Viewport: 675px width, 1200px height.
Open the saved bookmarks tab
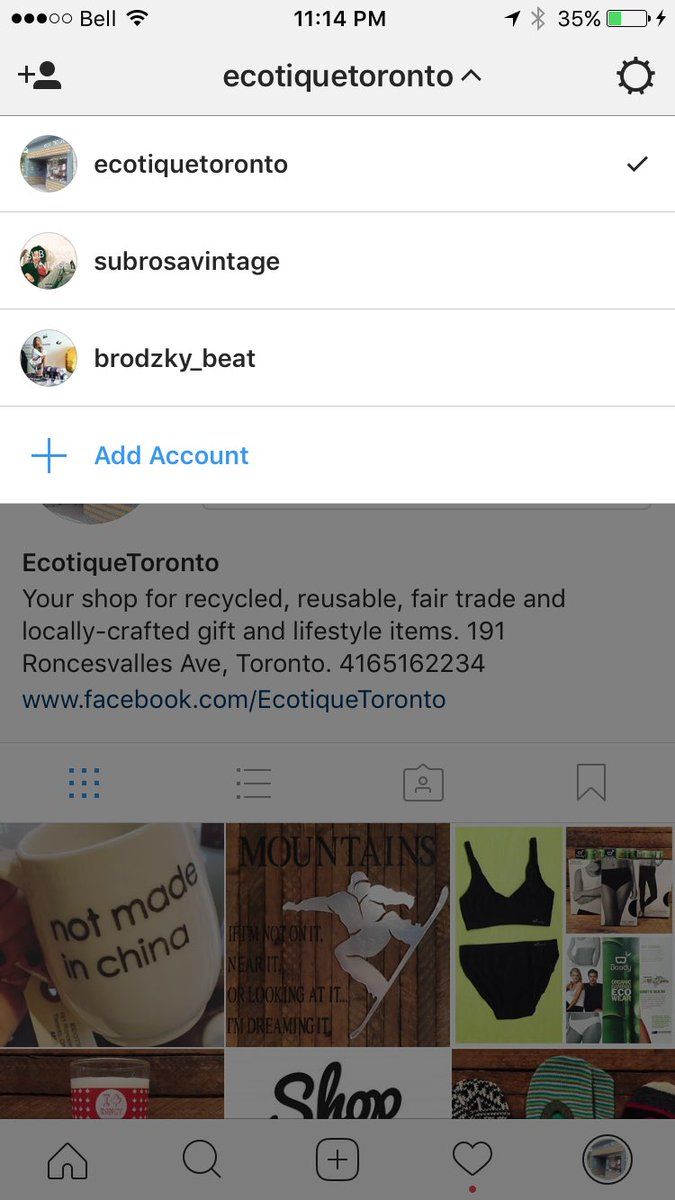pos(591,783)
